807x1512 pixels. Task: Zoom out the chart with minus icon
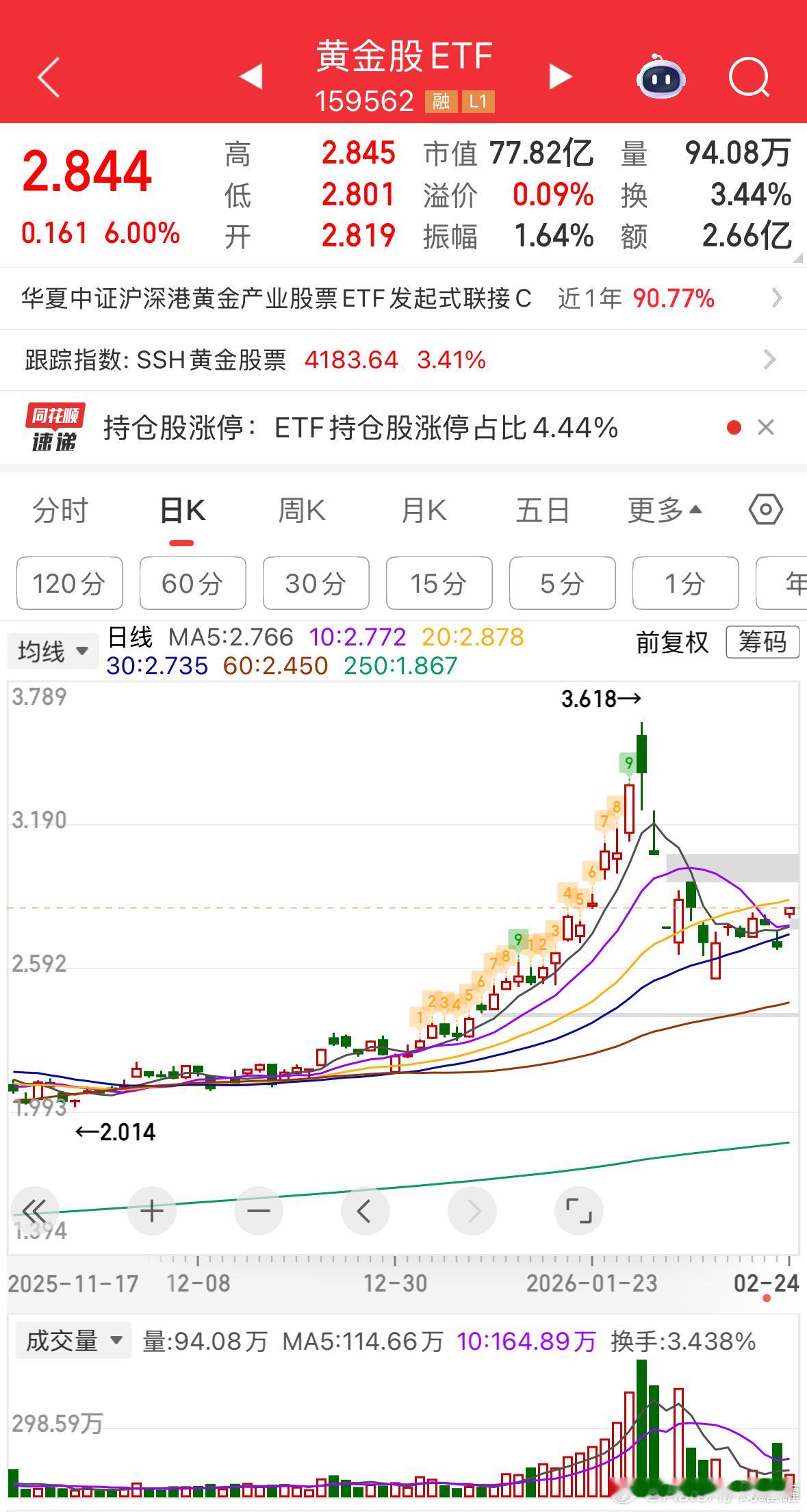point(259,1210)
